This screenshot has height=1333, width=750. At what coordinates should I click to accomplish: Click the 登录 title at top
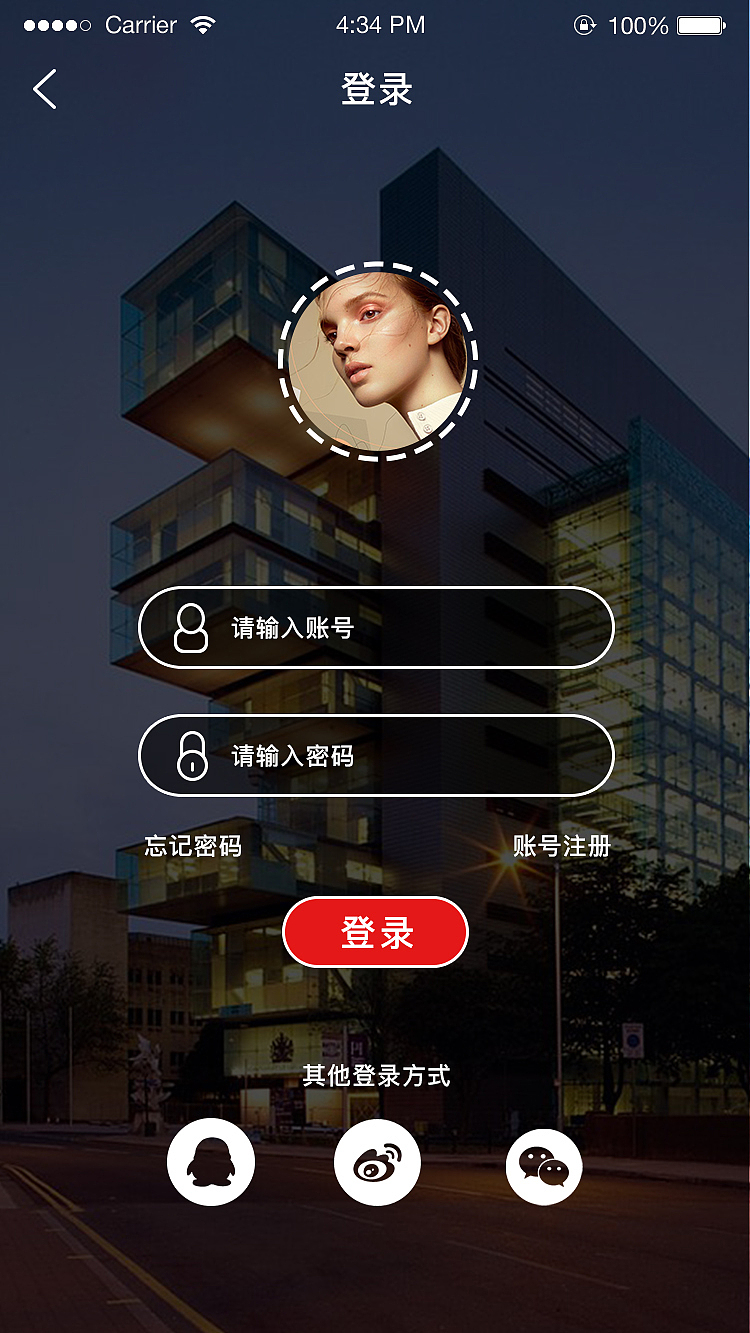point(377,90)
